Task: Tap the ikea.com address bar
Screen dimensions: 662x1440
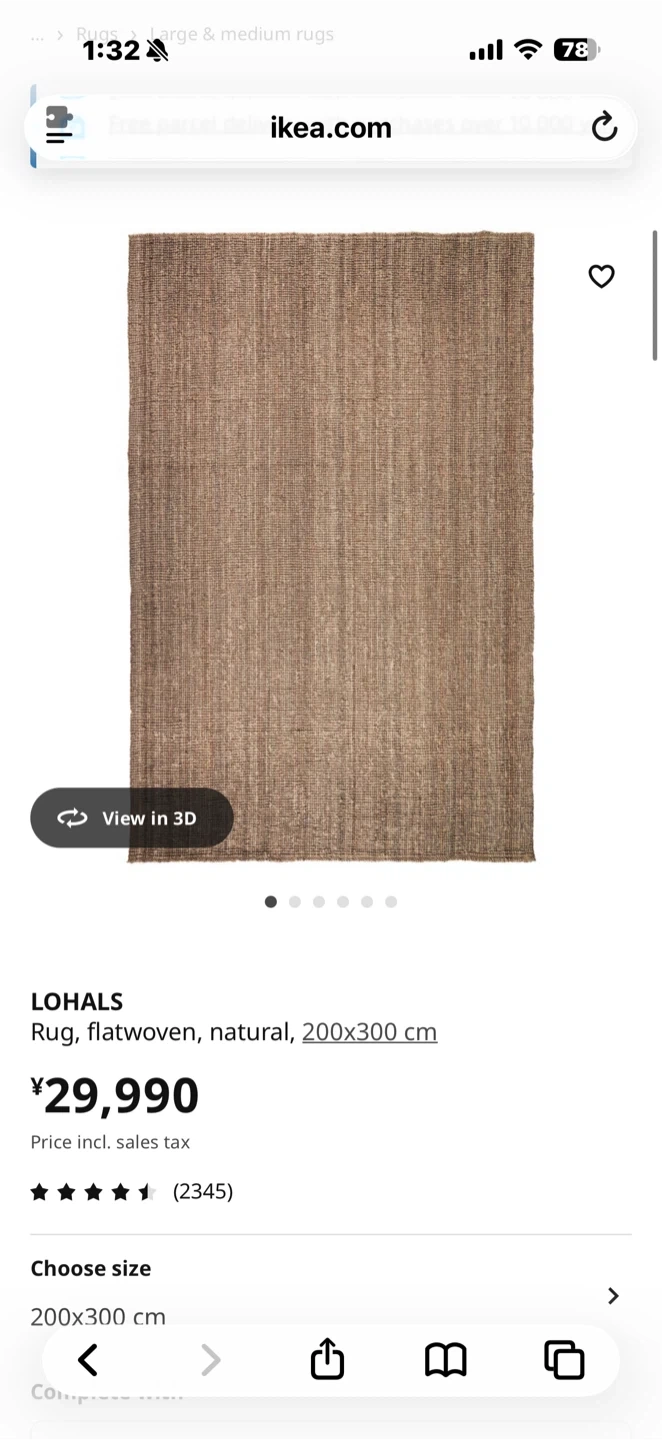Action: pos(330,127)
